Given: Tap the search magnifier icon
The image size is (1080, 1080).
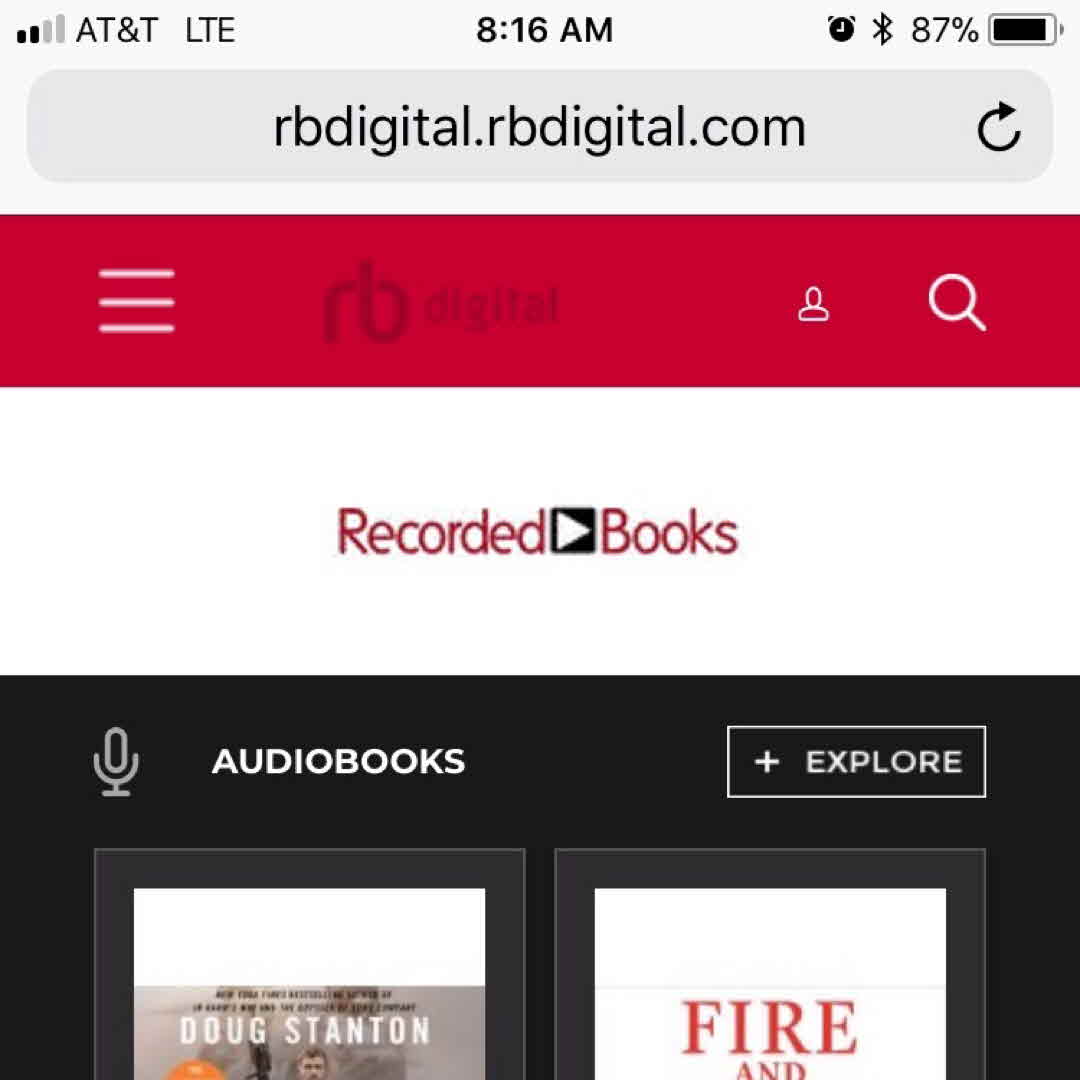Looking at the screenshot, I should click(957, 302).
